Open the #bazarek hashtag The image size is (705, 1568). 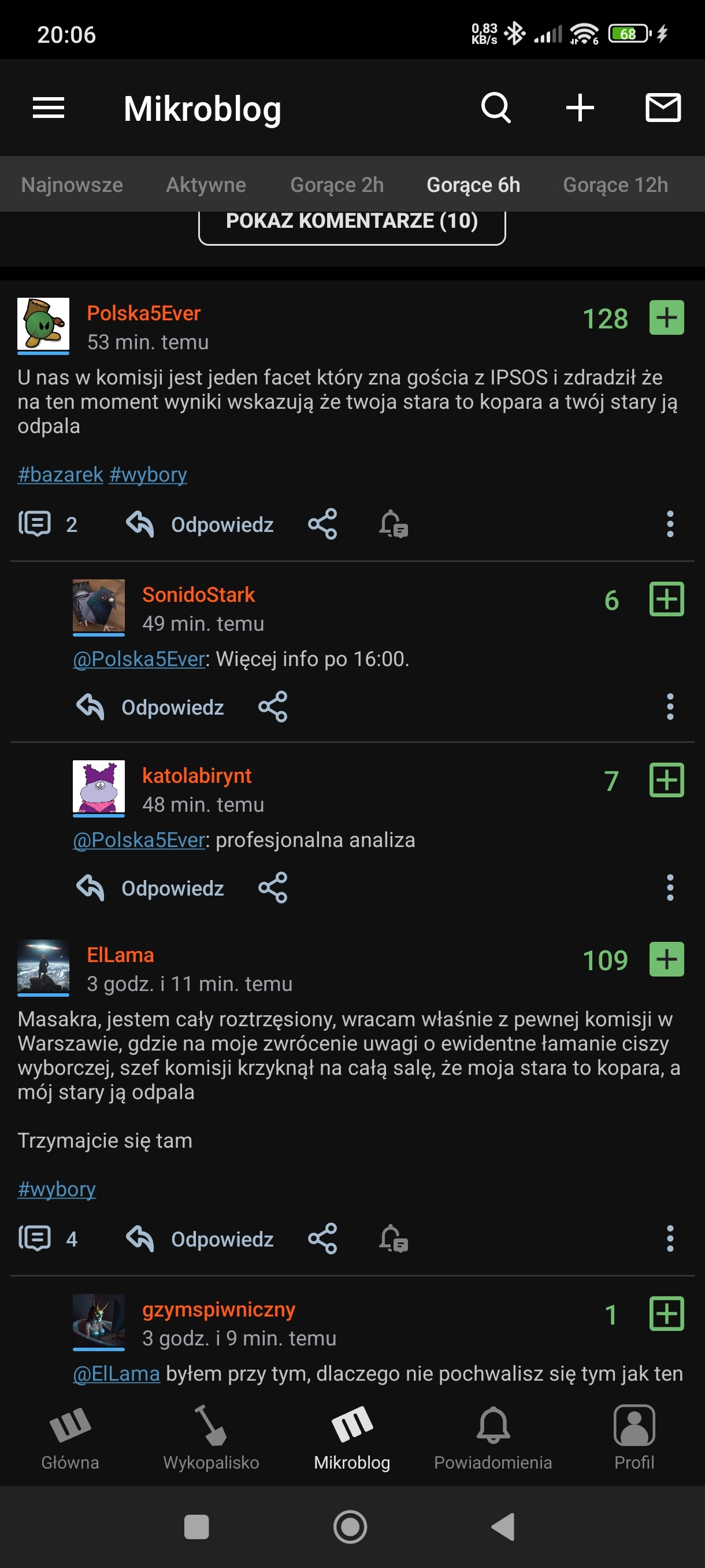tap(60, 474)
